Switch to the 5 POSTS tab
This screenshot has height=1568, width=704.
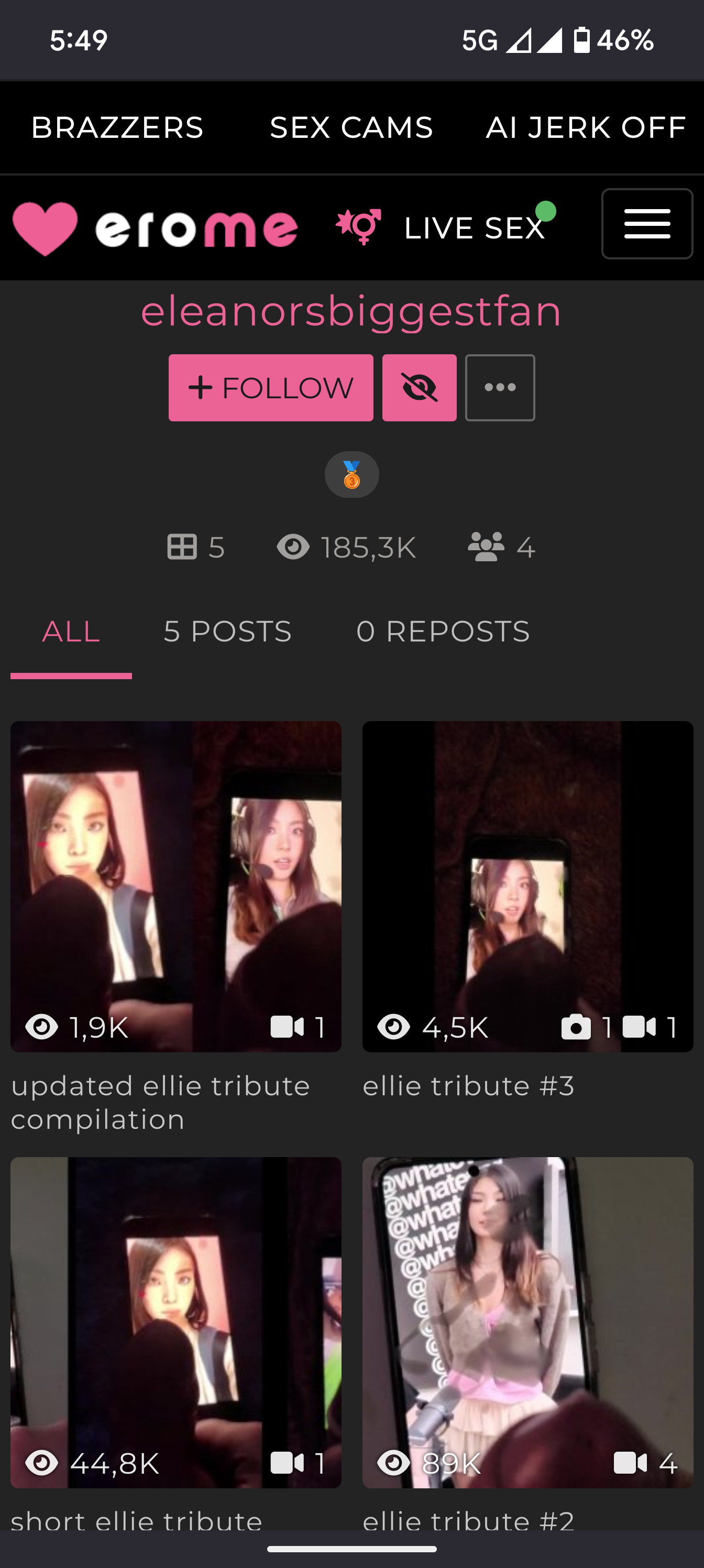(x=227, y=631)
